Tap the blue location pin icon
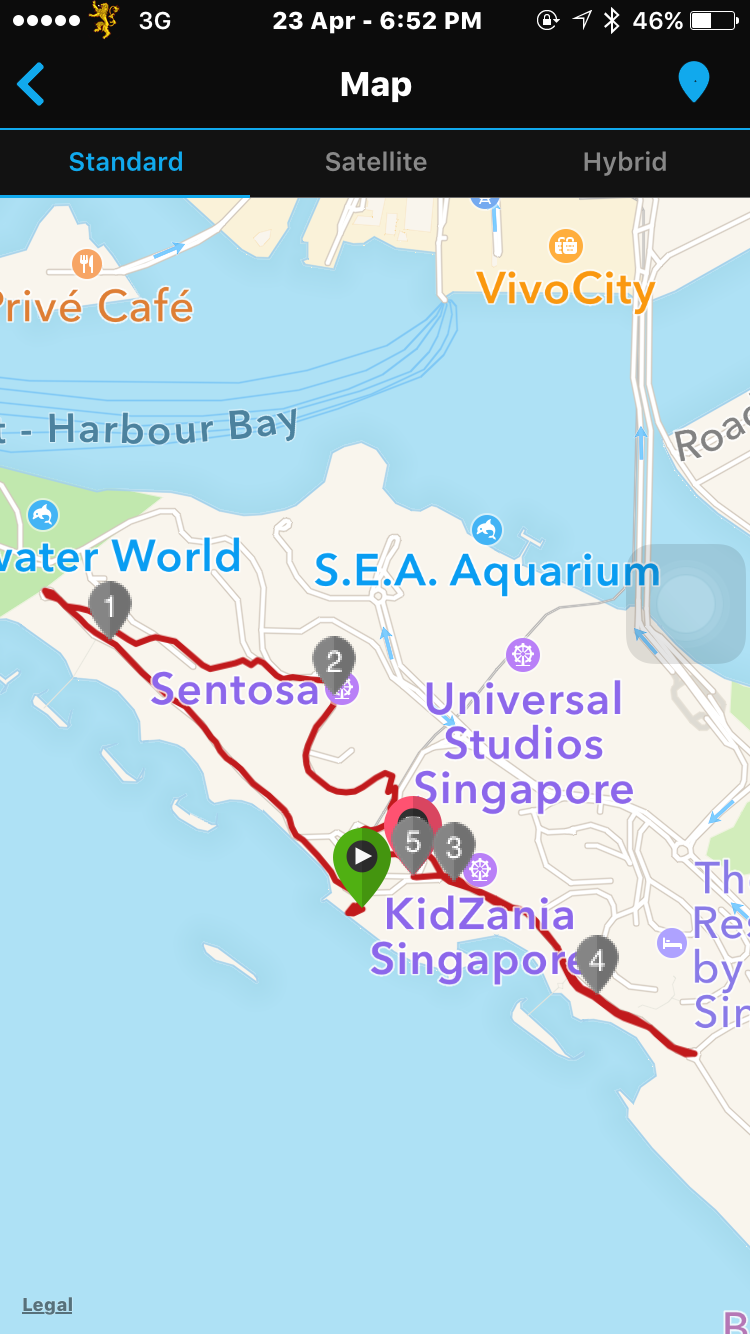 click(693, 82)
